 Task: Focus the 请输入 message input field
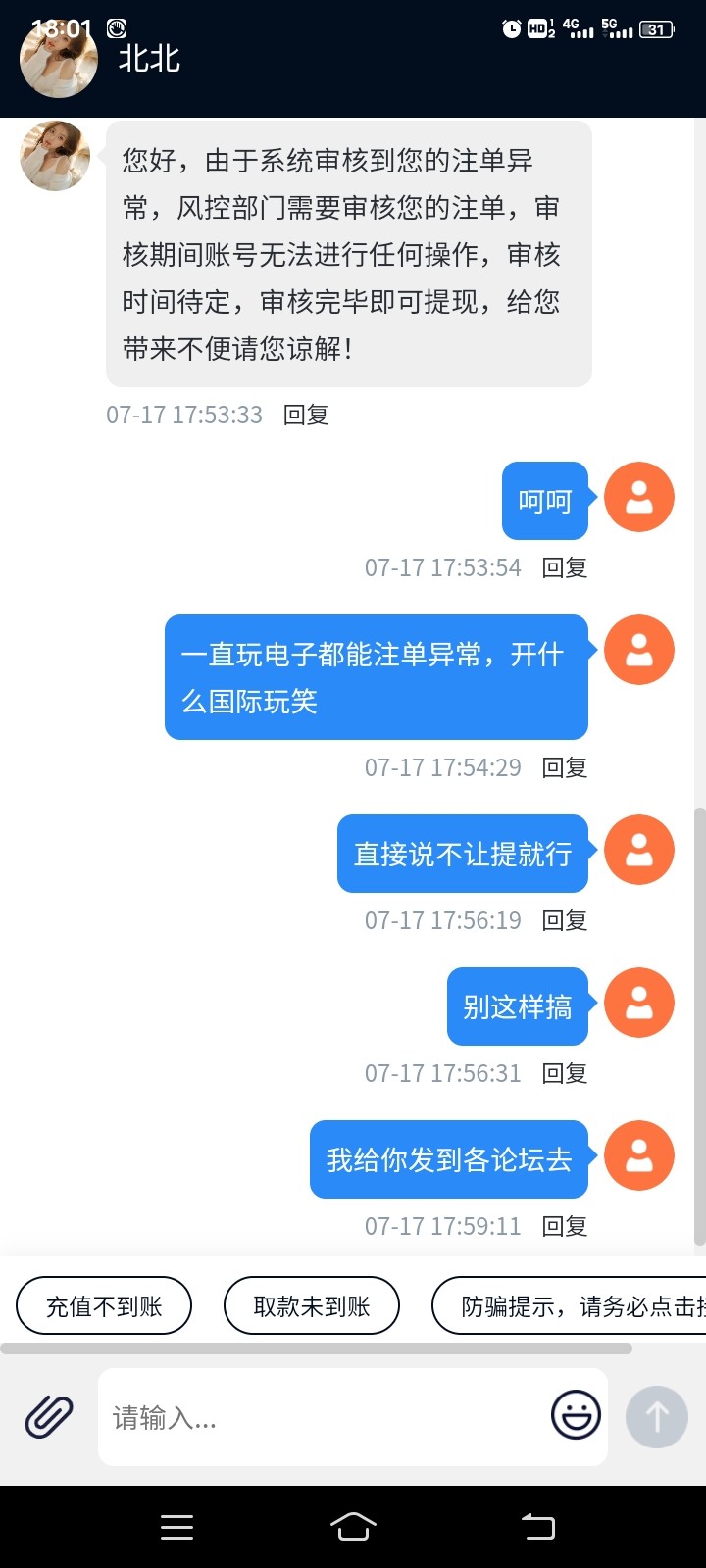tap(324, 1417)
